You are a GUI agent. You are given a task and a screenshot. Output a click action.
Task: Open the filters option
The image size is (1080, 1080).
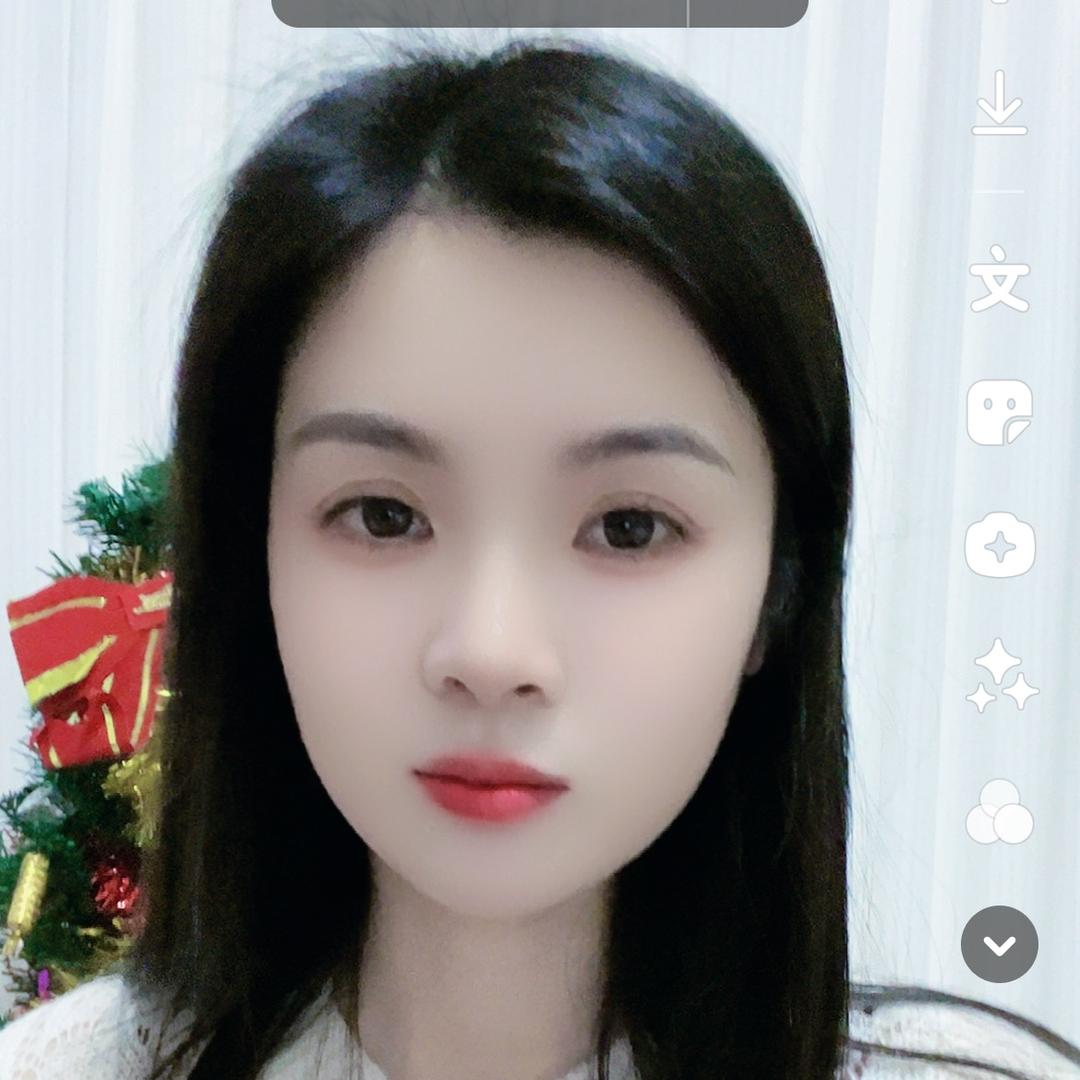pos(999,812)
